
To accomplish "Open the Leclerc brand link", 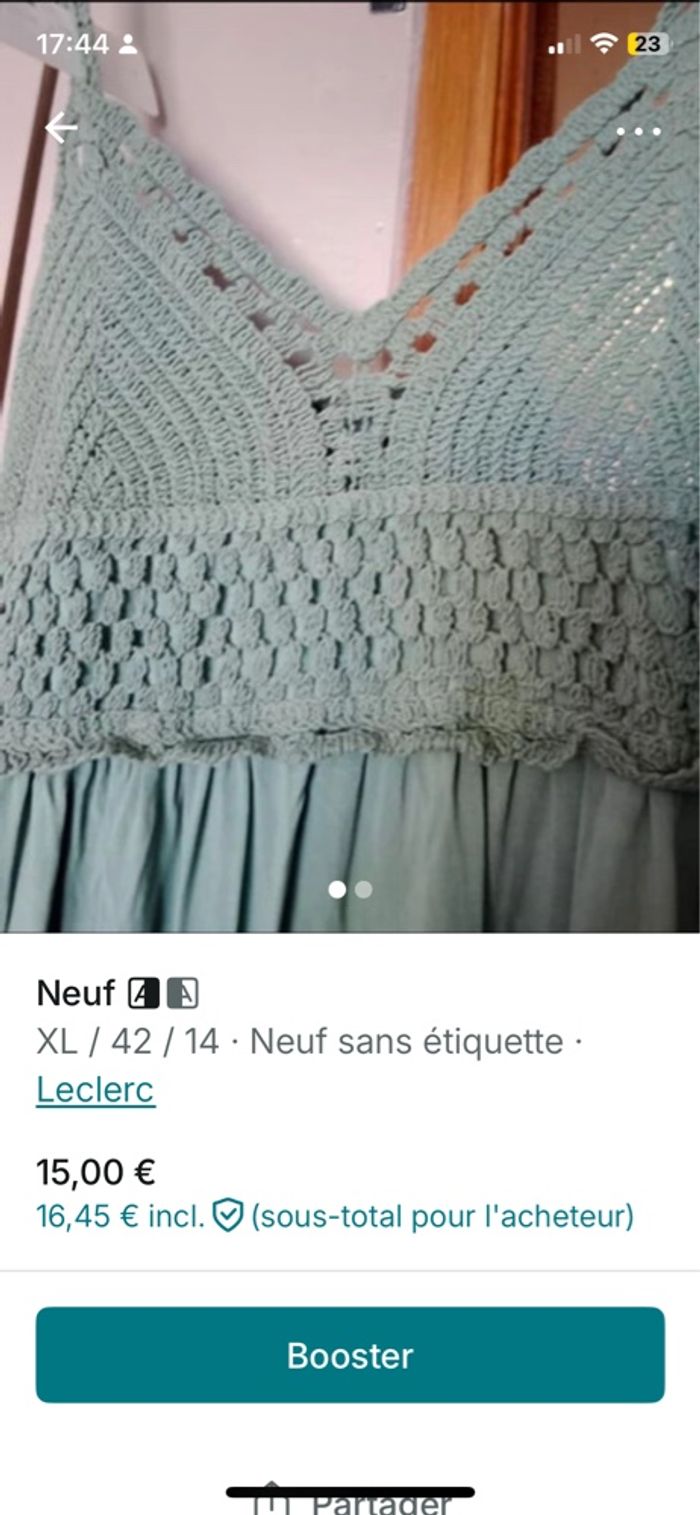I will point(95,1089).
